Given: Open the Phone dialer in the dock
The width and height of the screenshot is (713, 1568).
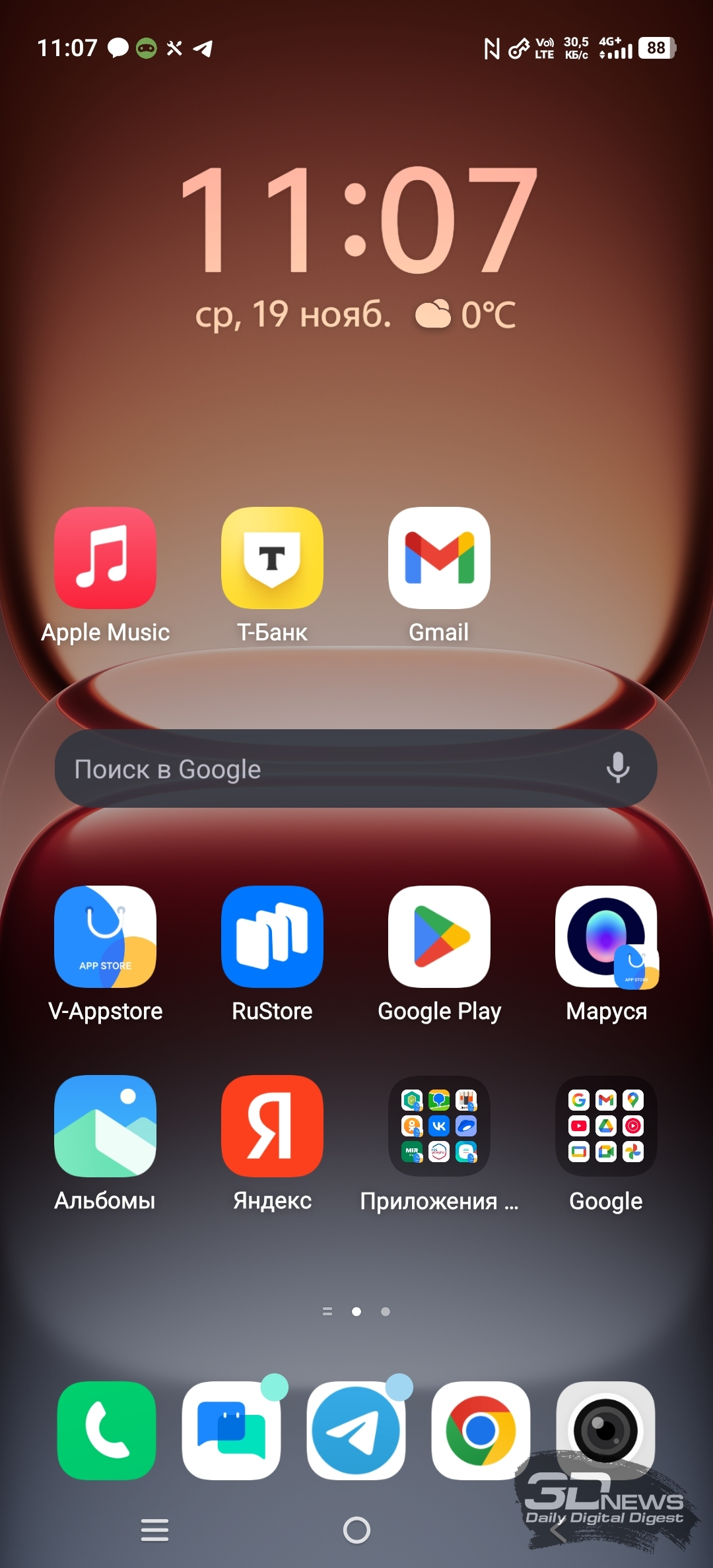Looking at the screenshot, I should (x=107, y=1430).
